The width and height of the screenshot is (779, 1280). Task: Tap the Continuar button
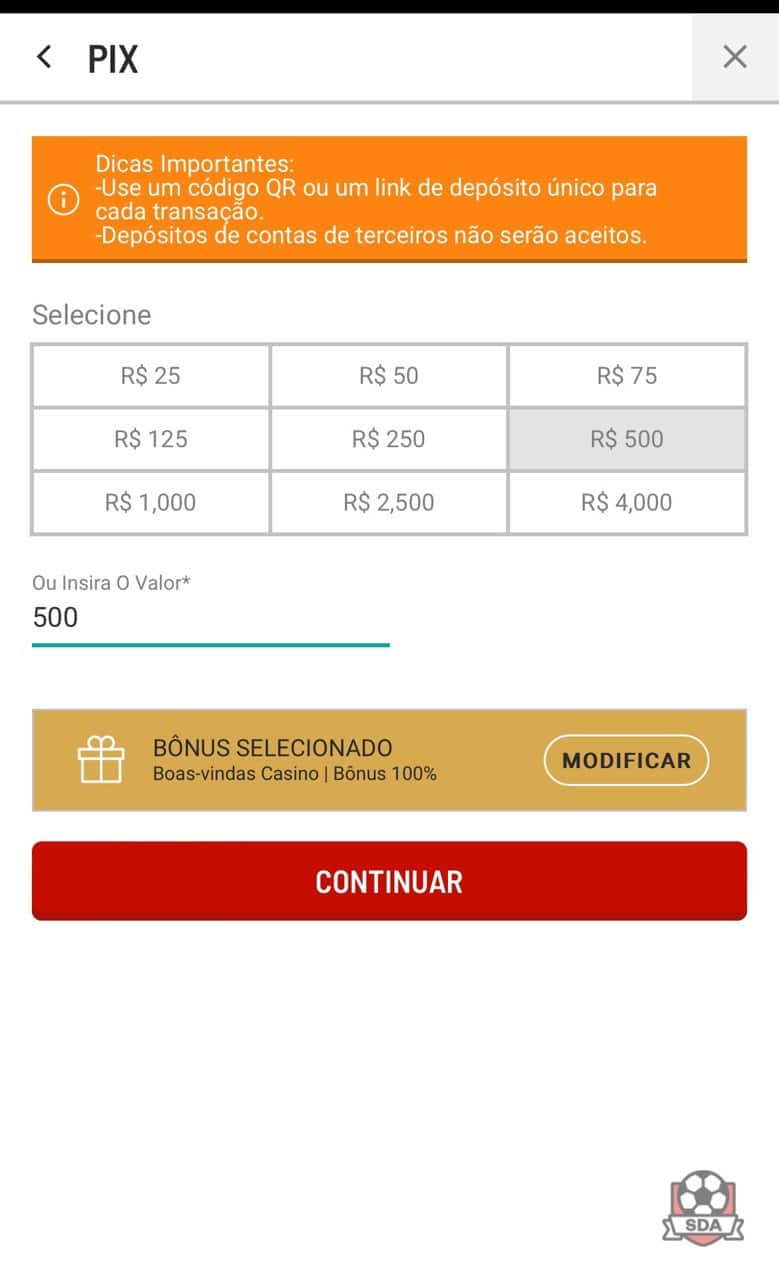tap(389, 881)
